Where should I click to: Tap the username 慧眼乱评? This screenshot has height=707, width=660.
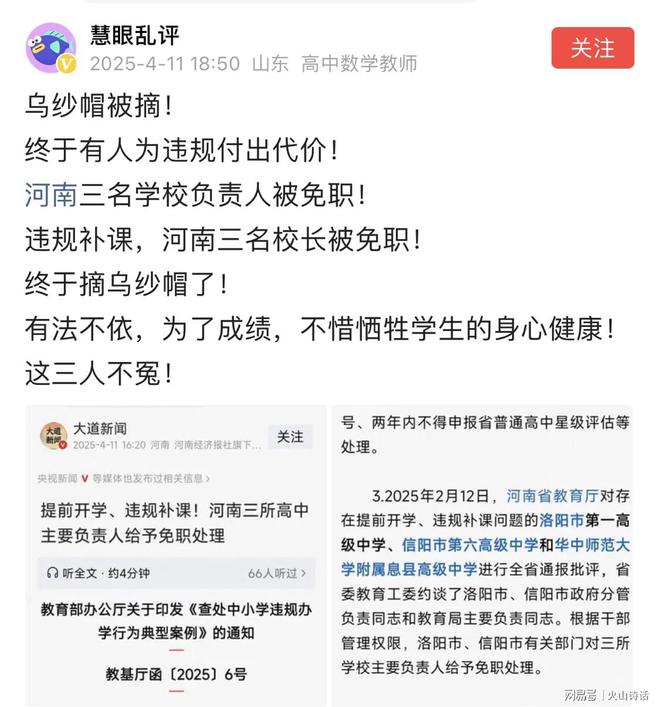click(x=134, y=36)
